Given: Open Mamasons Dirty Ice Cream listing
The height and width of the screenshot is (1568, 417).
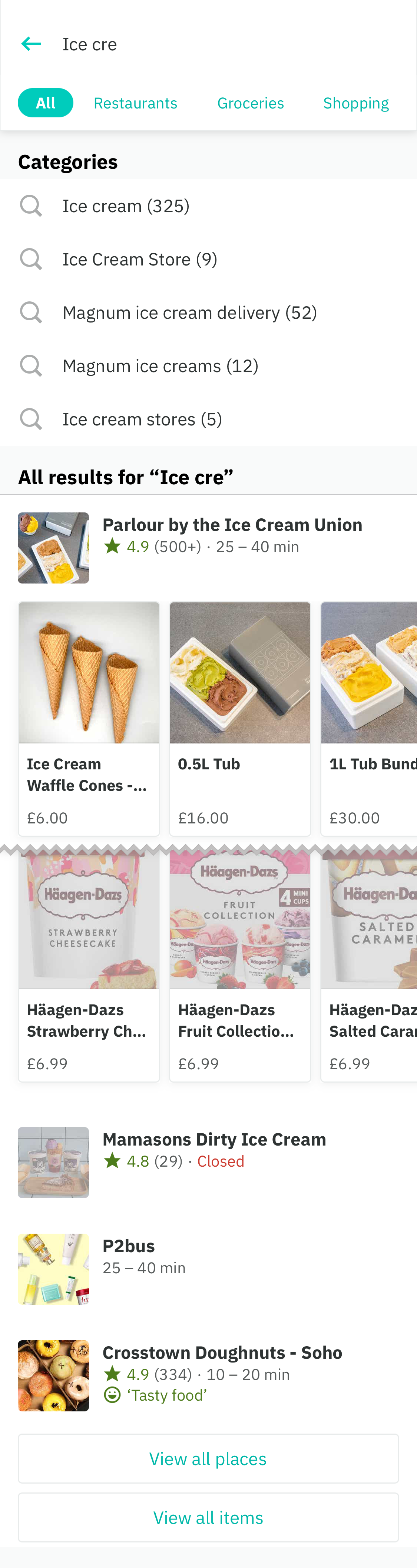Looking at the screenshot, I should pyautogui.click(x=214, y=1140).
